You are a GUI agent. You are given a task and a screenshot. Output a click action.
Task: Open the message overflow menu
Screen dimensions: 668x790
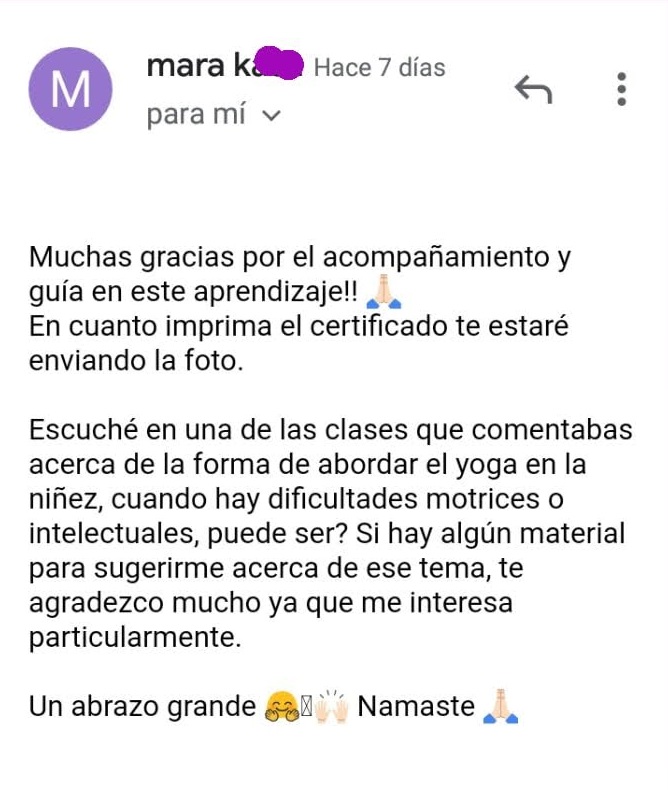point(622,89)
